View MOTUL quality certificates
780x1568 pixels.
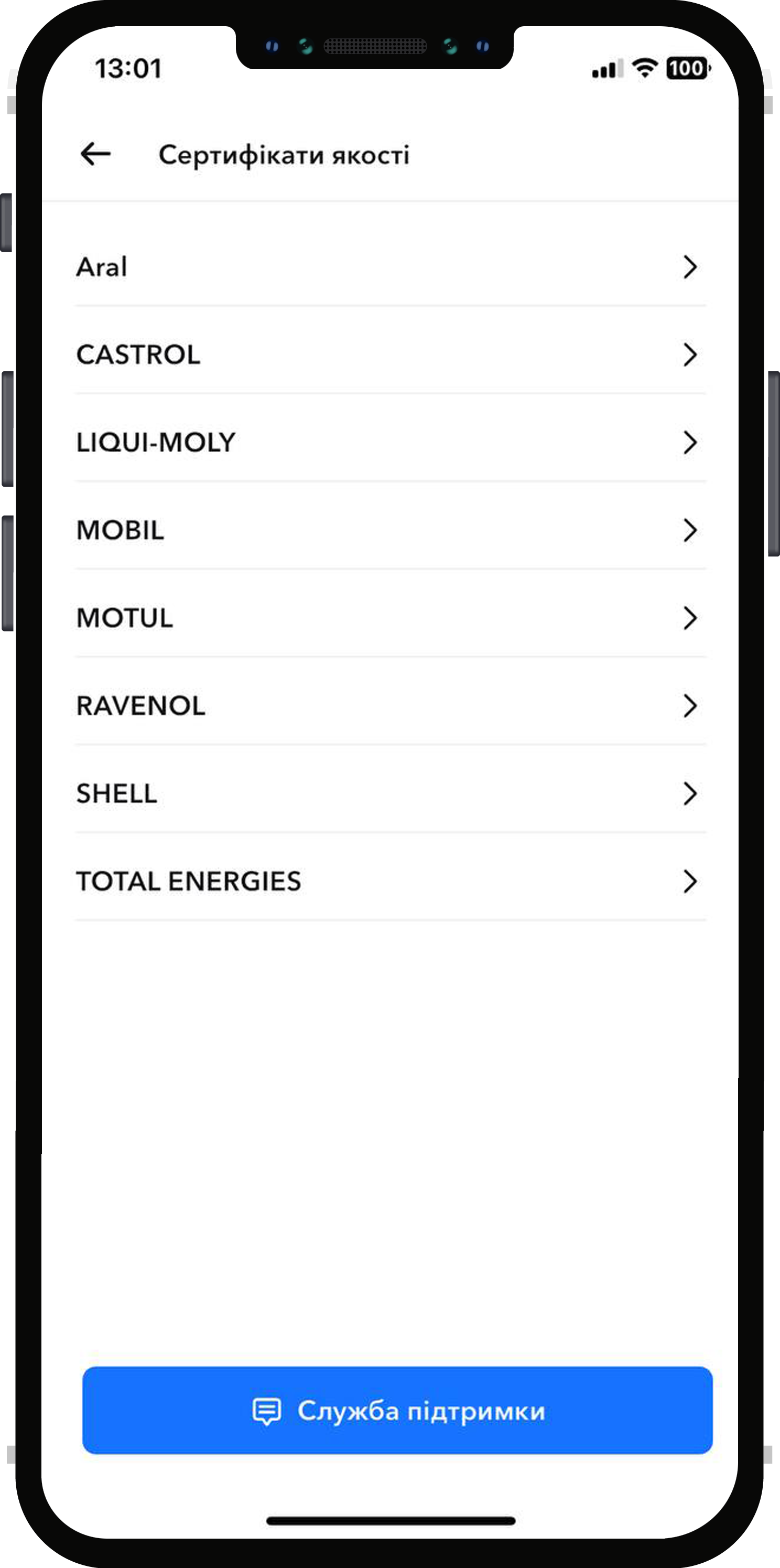[x=389, y=617]
